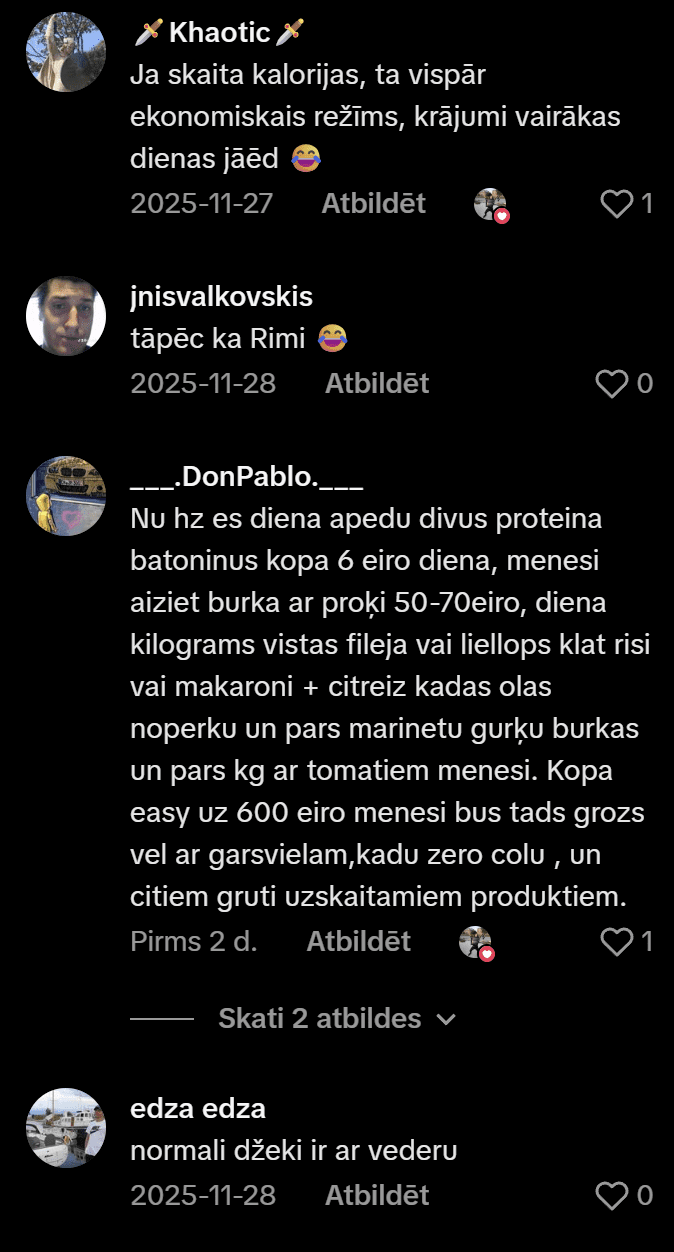Like edza edza's comment
The height and width of the screenshot is (1252, 674).
[x=612, y=1195]
